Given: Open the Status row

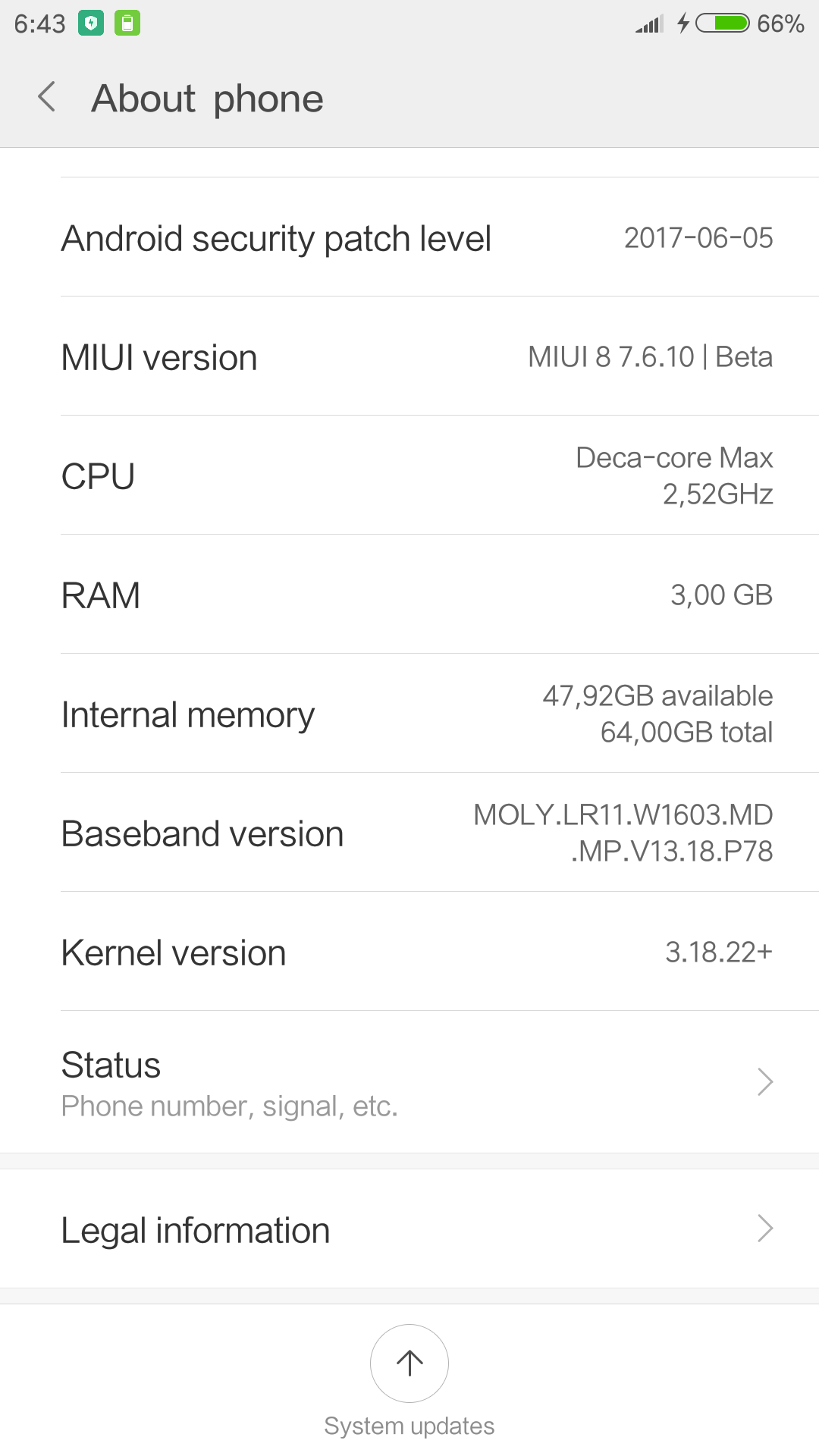Looking at the screenshot, I should (409, 1082).
